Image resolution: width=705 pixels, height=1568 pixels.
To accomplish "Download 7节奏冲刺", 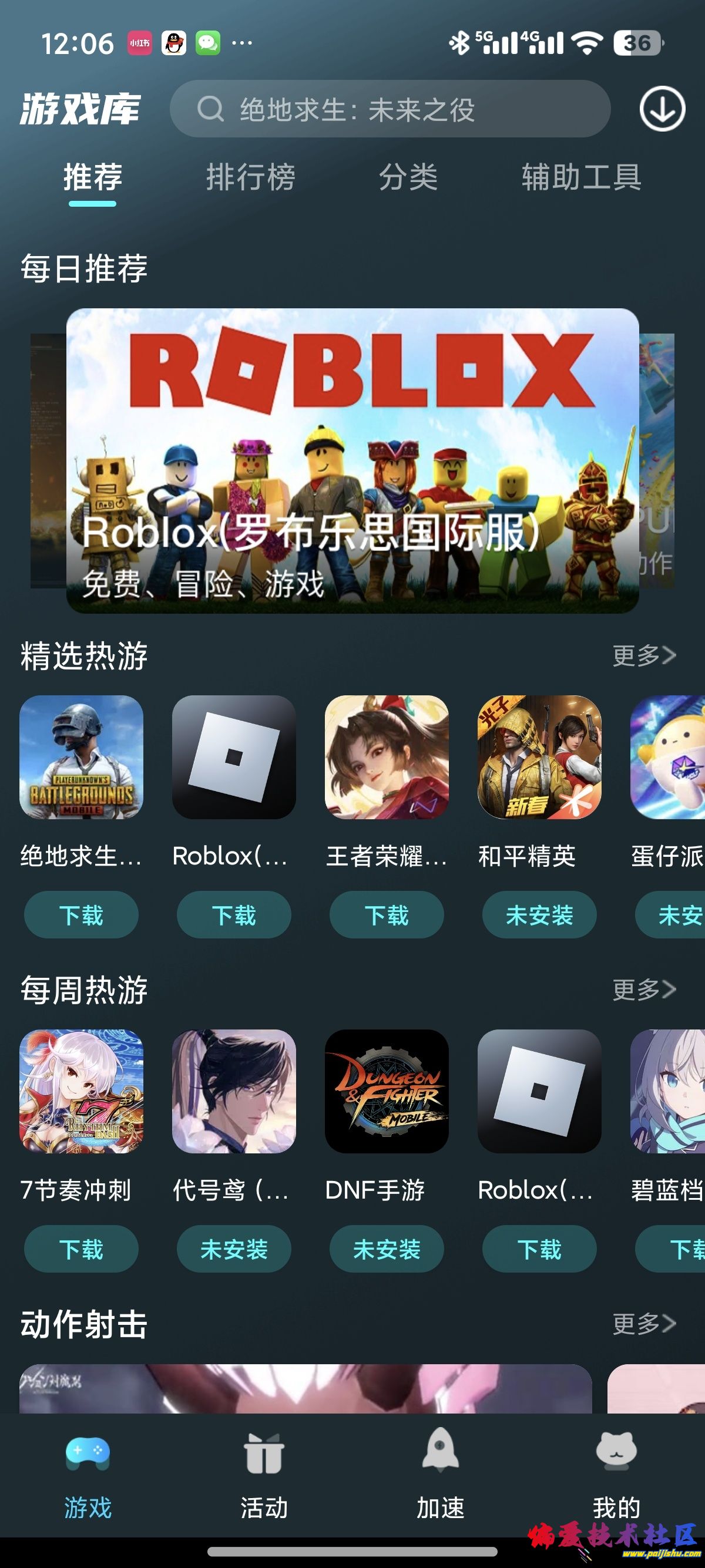I will point(81,1249).
